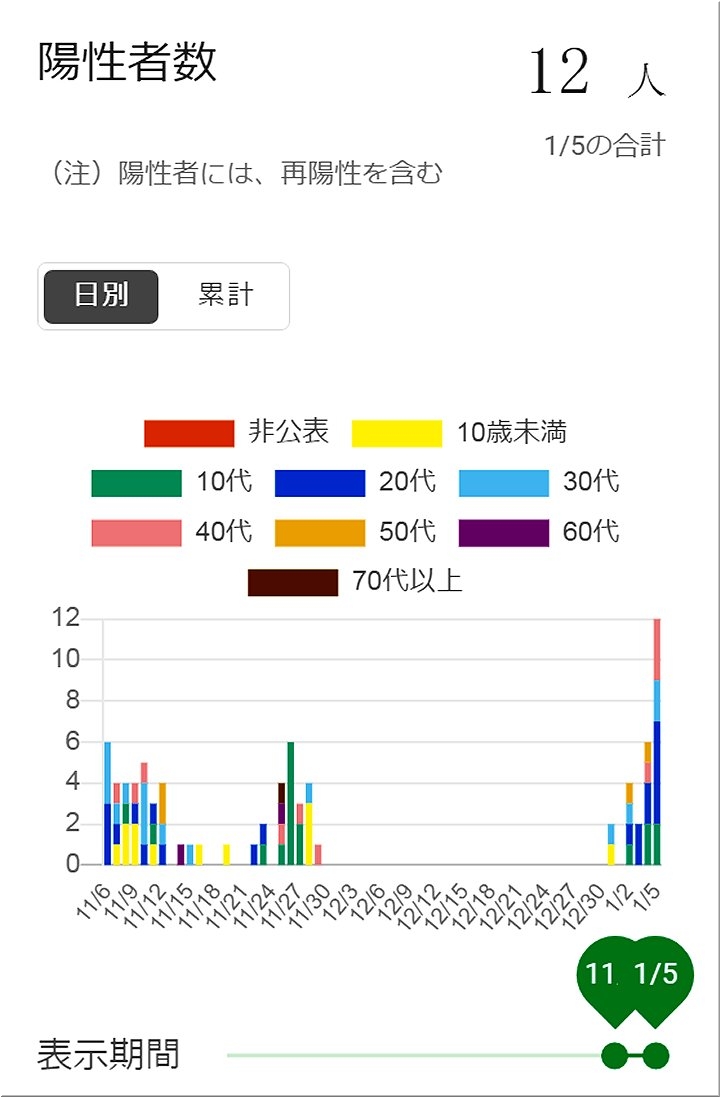Select the 1/5 end handle of 表示期間 slider
Screen dimensions: 720x1097
click(x=656, y=1055)
